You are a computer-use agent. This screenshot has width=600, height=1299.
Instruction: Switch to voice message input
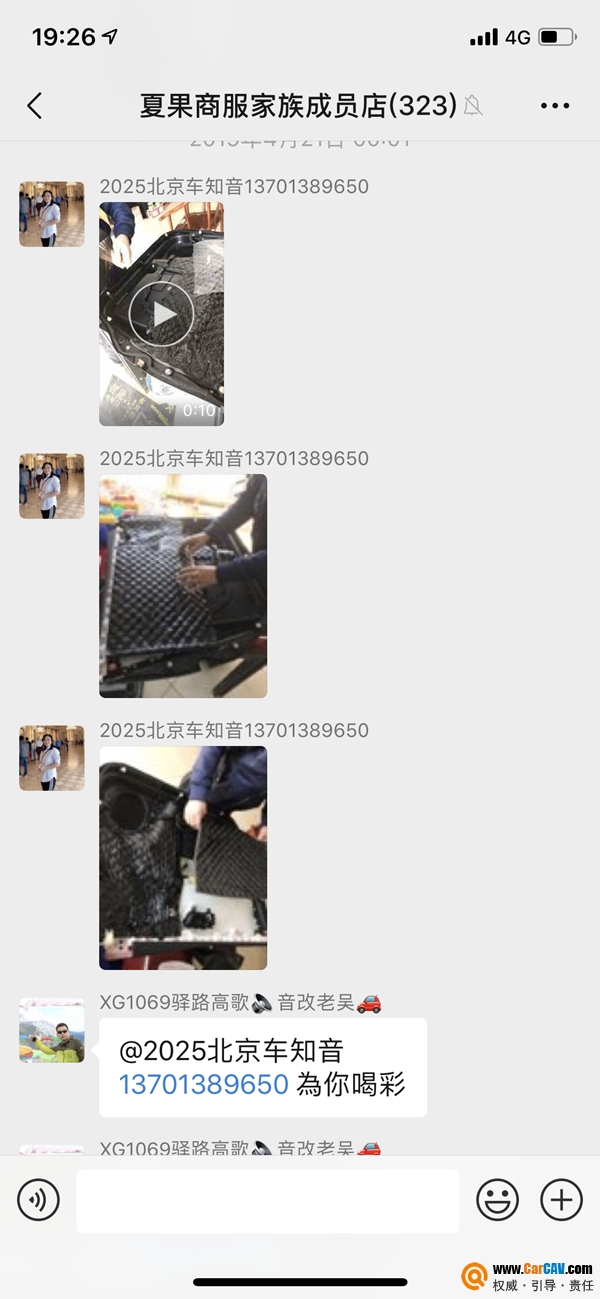coord(39,1199)
